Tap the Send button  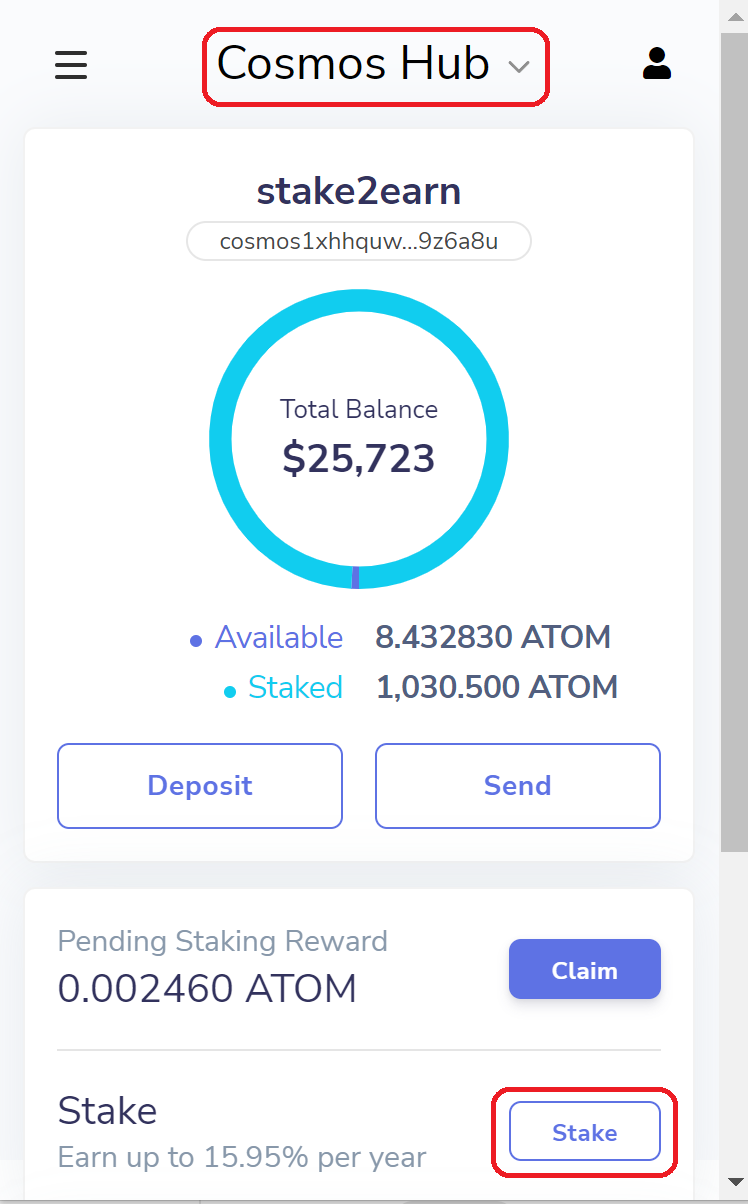[x=518, y=786]
